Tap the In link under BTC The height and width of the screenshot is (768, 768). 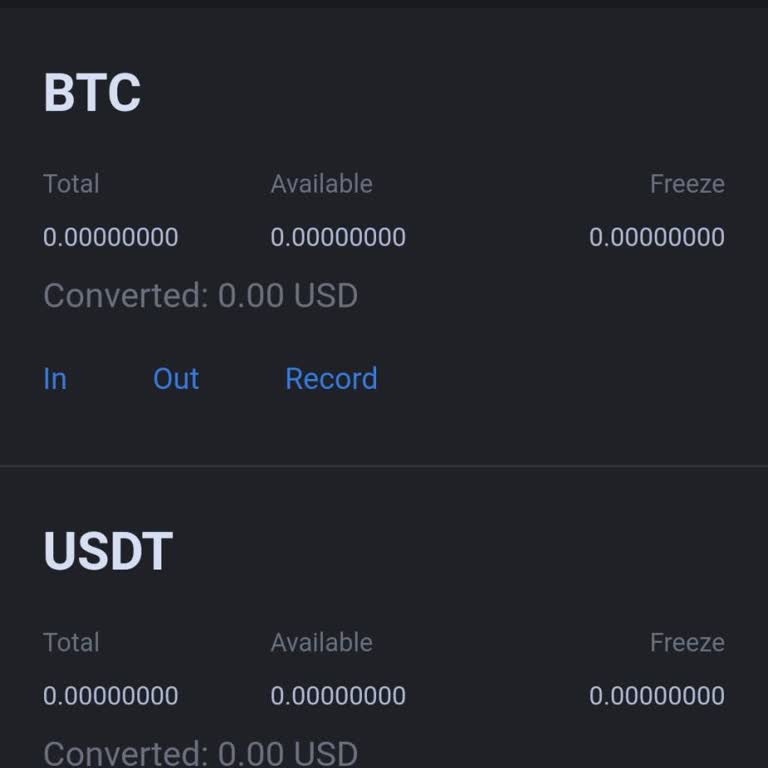(x=55, y=379)
